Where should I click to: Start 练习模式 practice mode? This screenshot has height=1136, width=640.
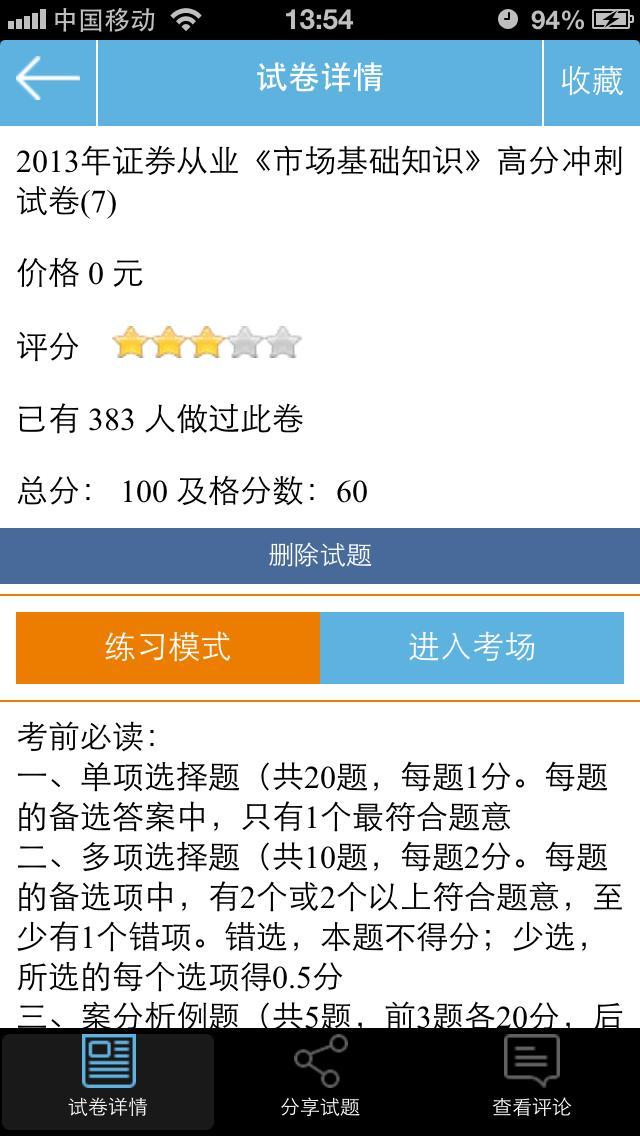coord(168,647)
